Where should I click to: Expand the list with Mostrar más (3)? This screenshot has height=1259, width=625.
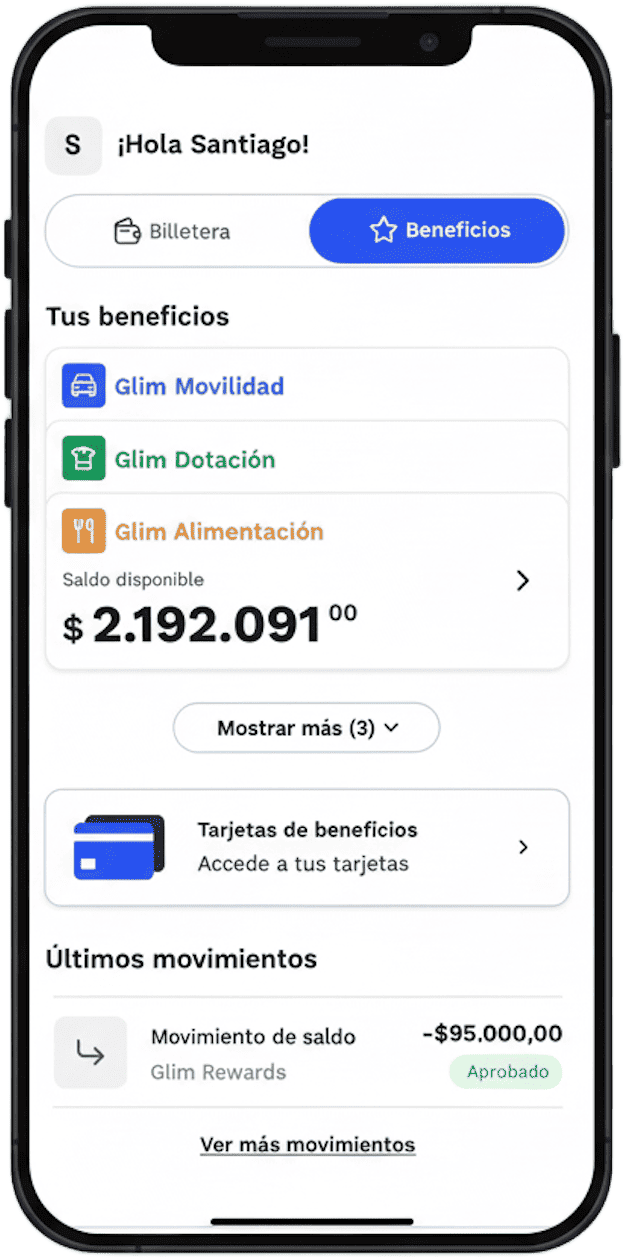(x=306, y=728)
